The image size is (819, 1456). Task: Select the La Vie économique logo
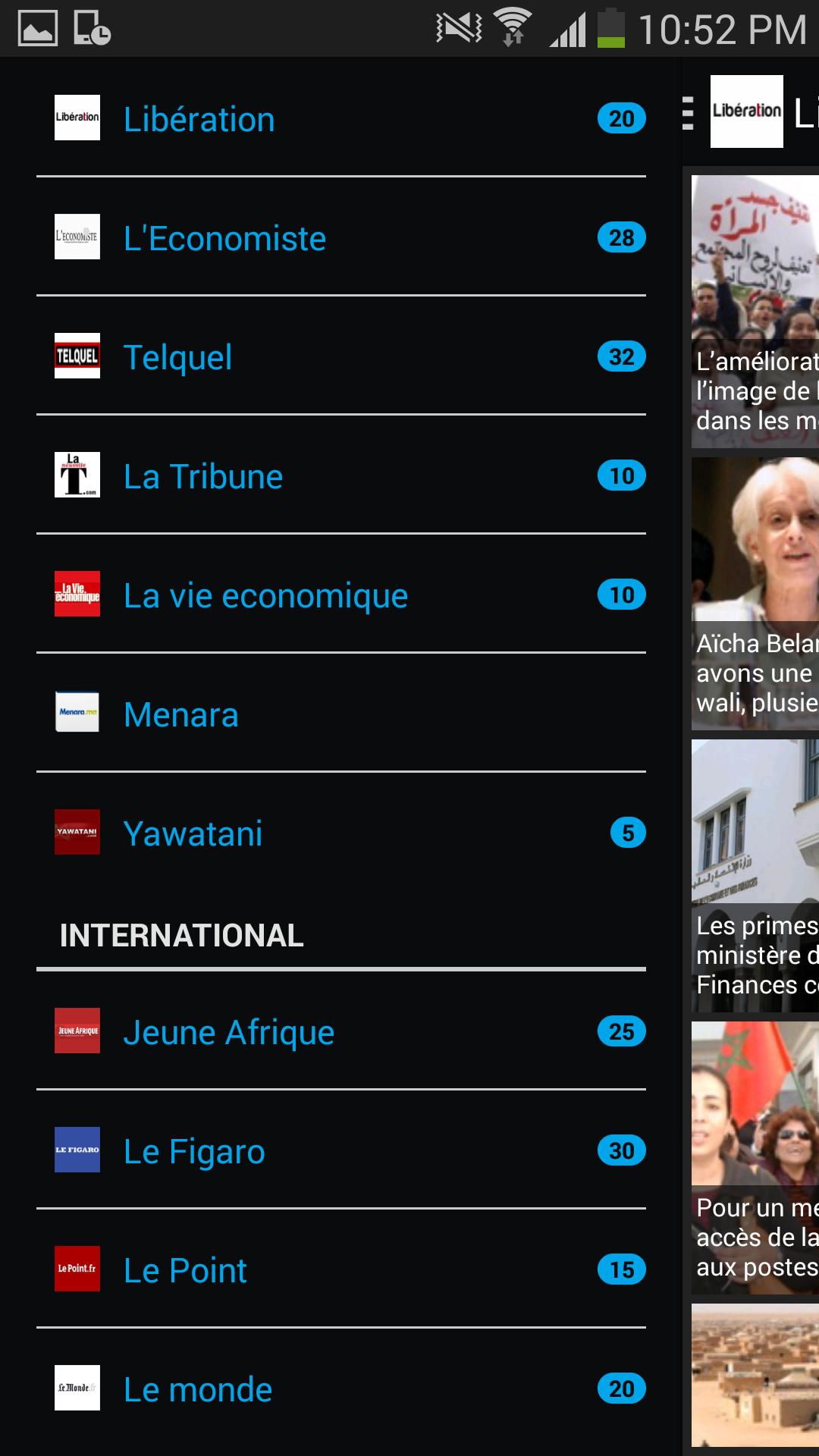77,595
